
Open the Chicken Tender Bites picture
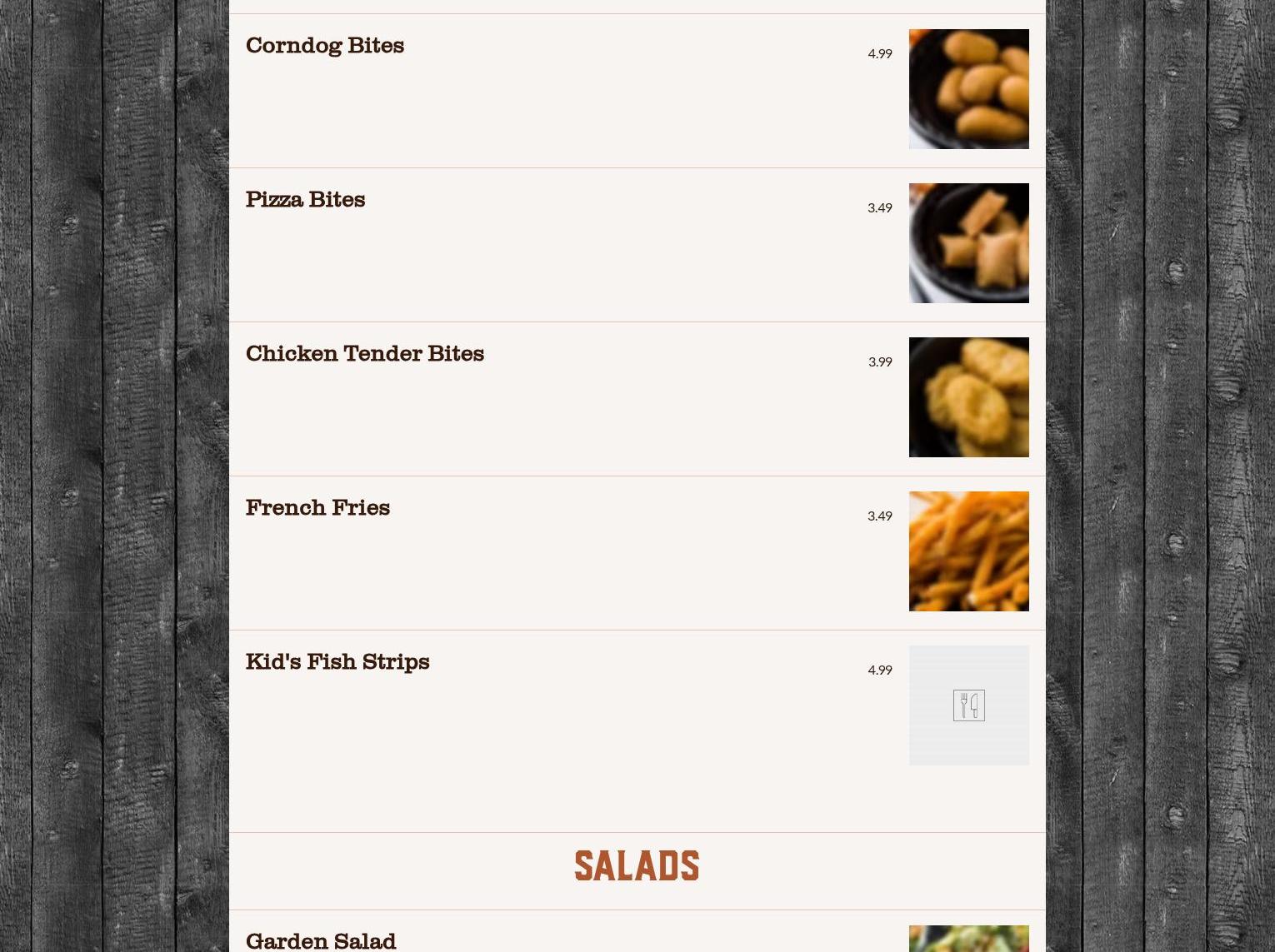pyautogui.click(x=968, y=397)
